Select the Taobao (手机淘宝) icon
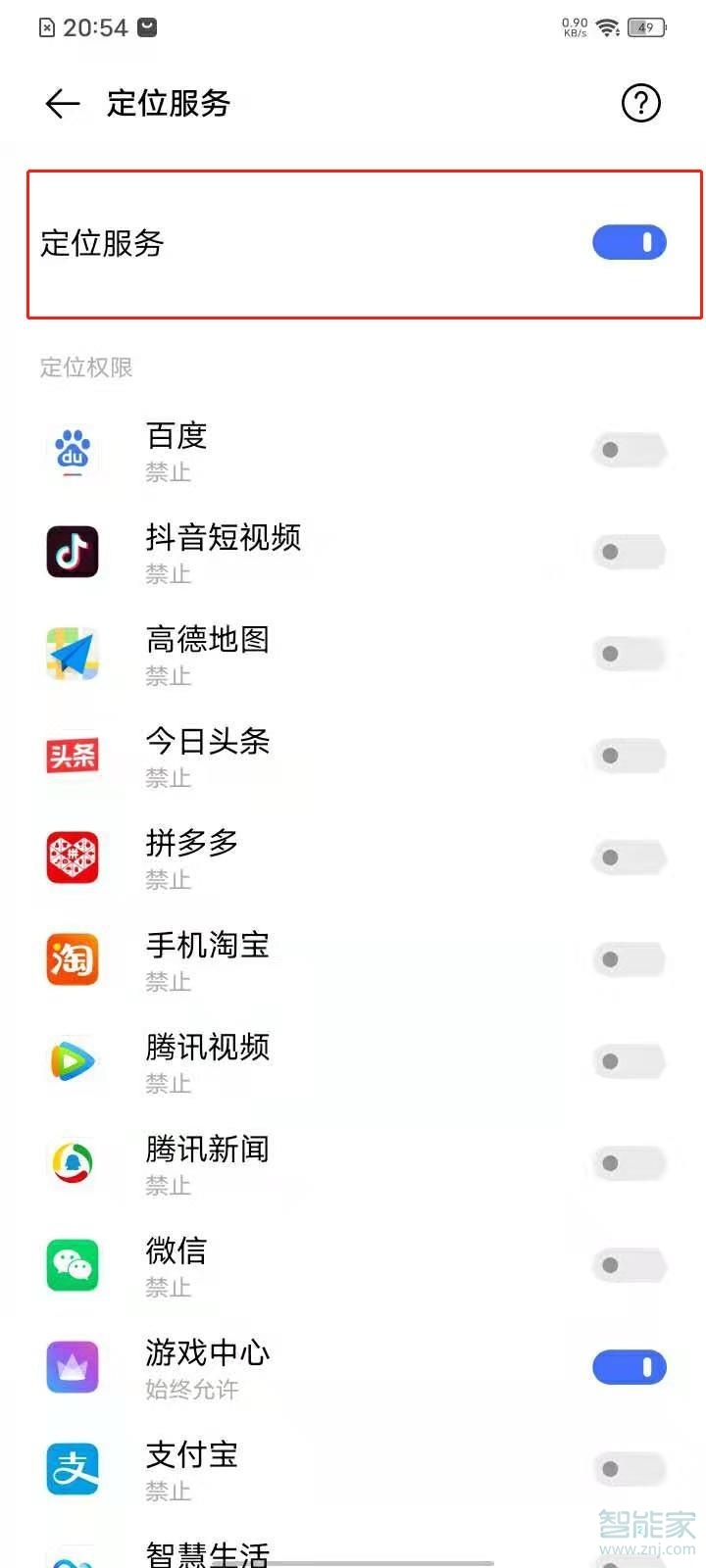Screen dimensions: 706x1568 72,959
